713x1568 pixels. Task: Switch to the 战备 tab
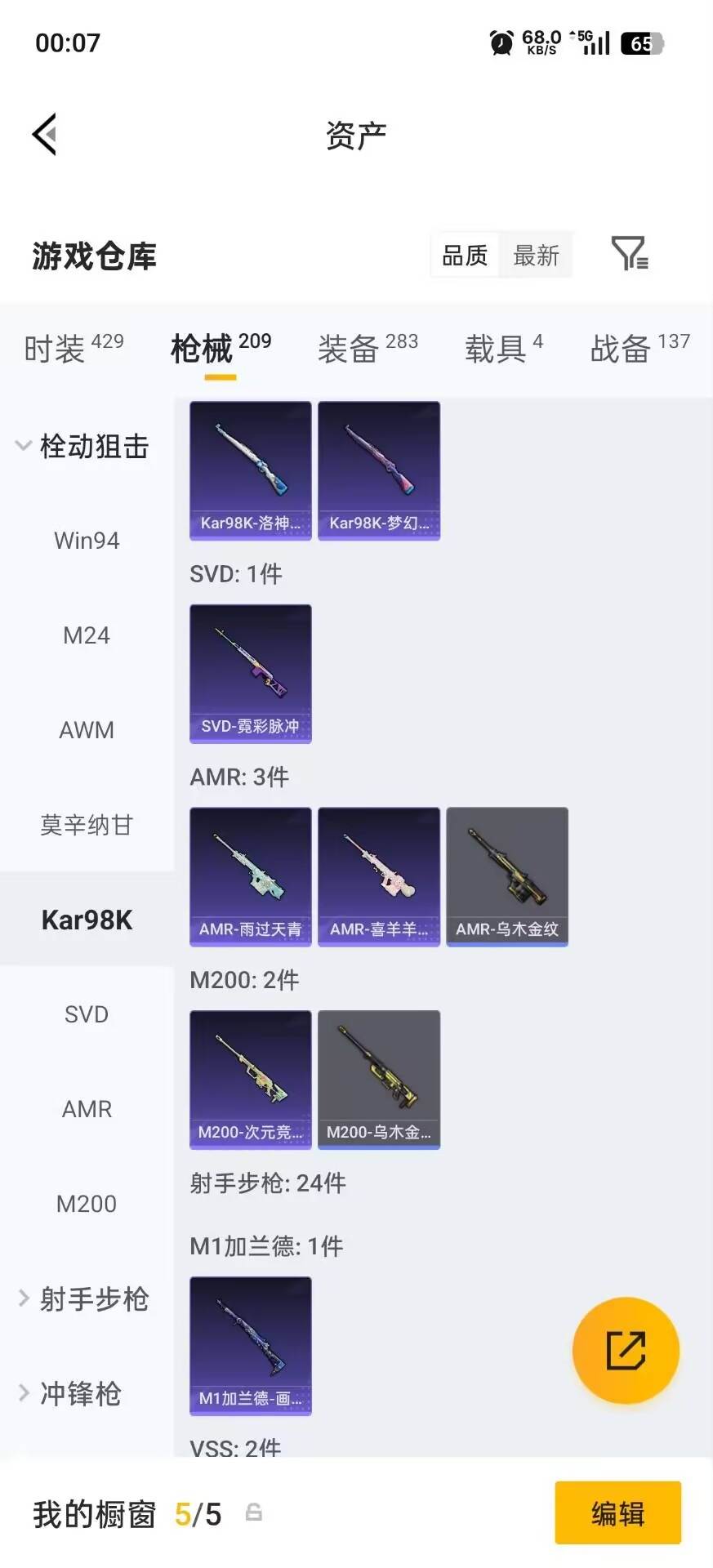coord(639,349)
